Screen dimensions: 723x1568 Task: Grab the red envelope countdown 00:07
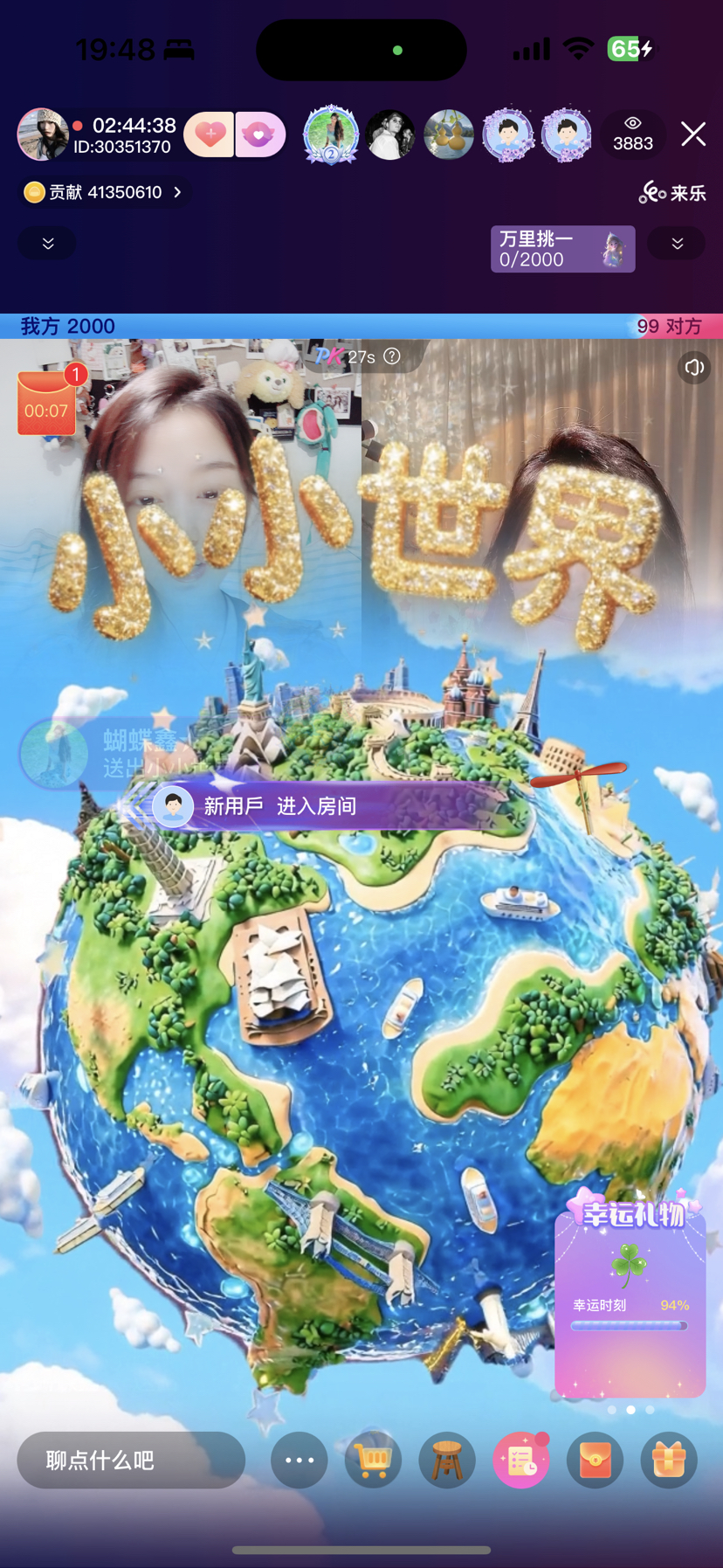click(46, 403)
